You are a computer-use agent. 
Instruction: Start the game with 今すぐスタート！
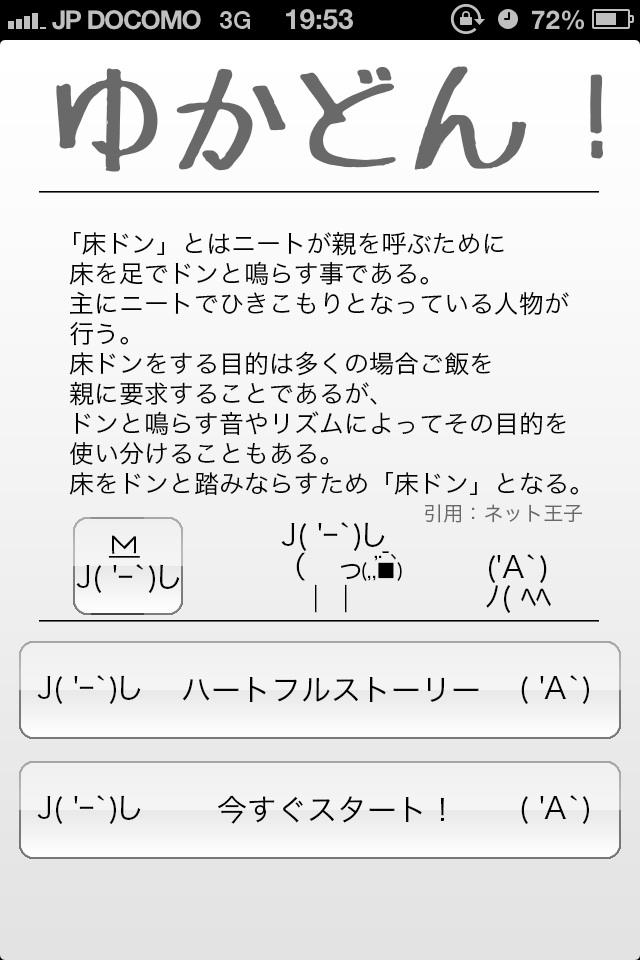[x=320, y=809]
